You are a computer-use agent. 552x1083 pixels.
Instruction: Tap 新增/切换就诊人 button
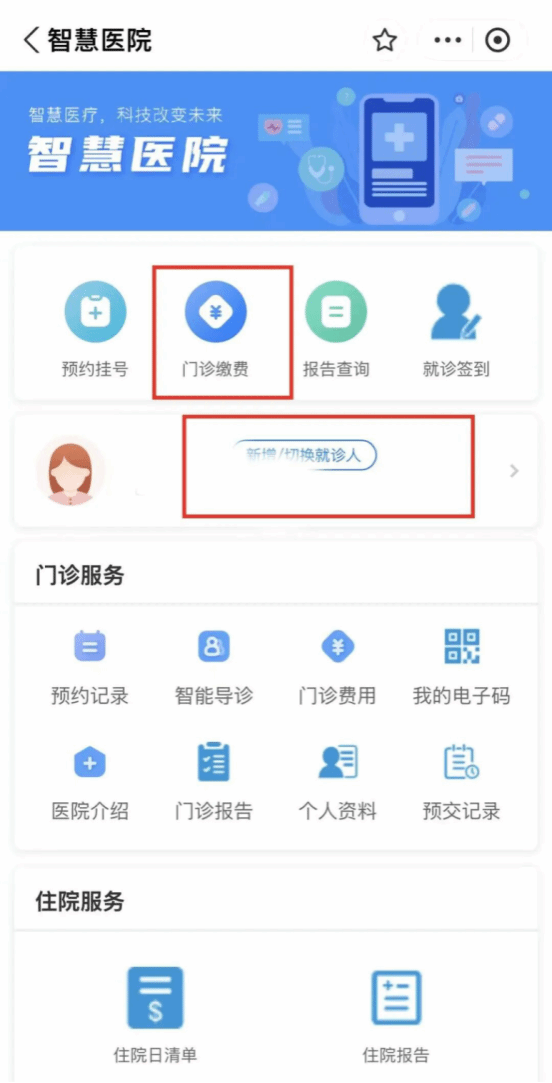click(304, 455)
